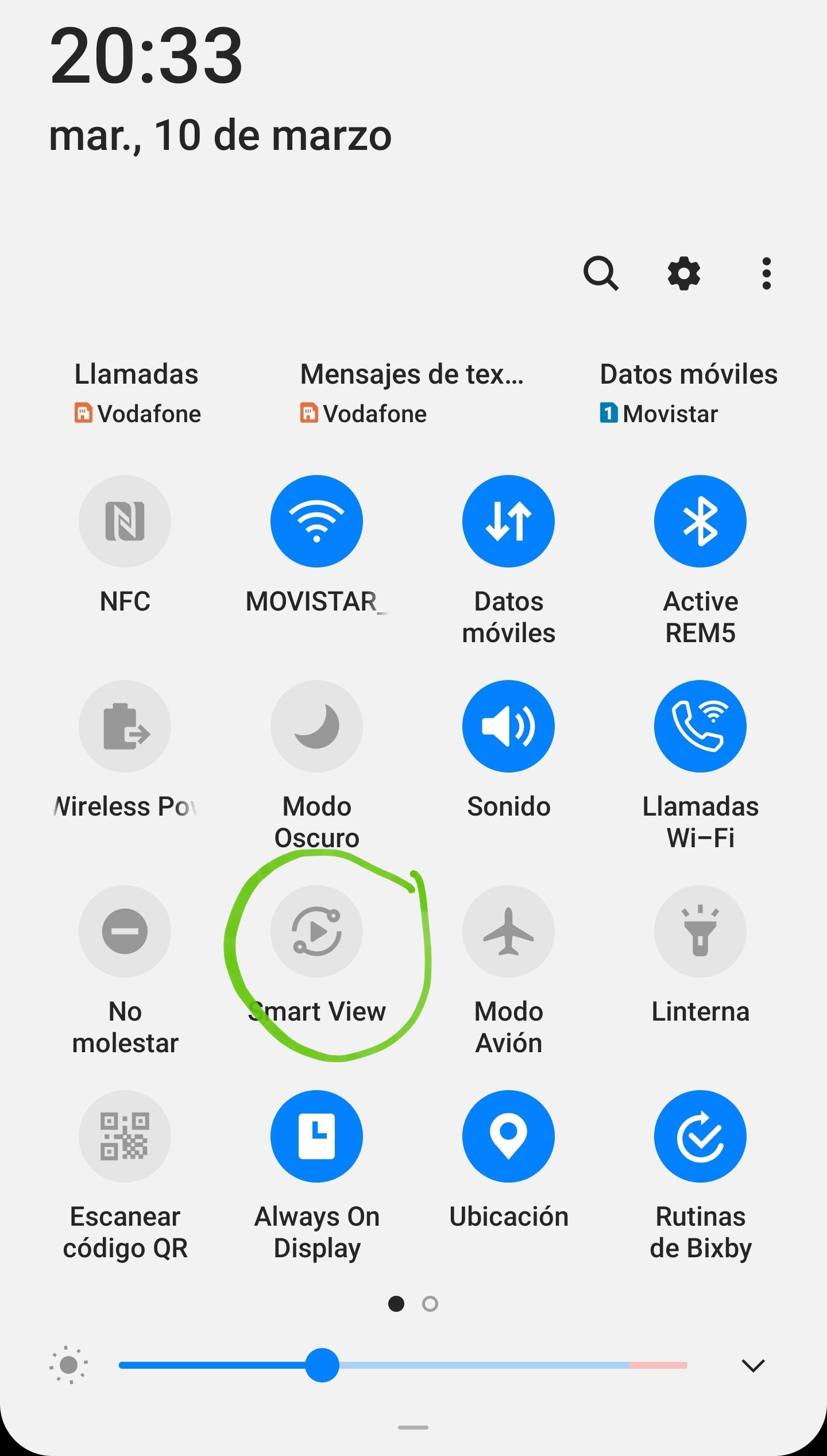The image size is (827, 1456).
Task: Open Smart View screen mirroring
Action: [x=316, y=932]
